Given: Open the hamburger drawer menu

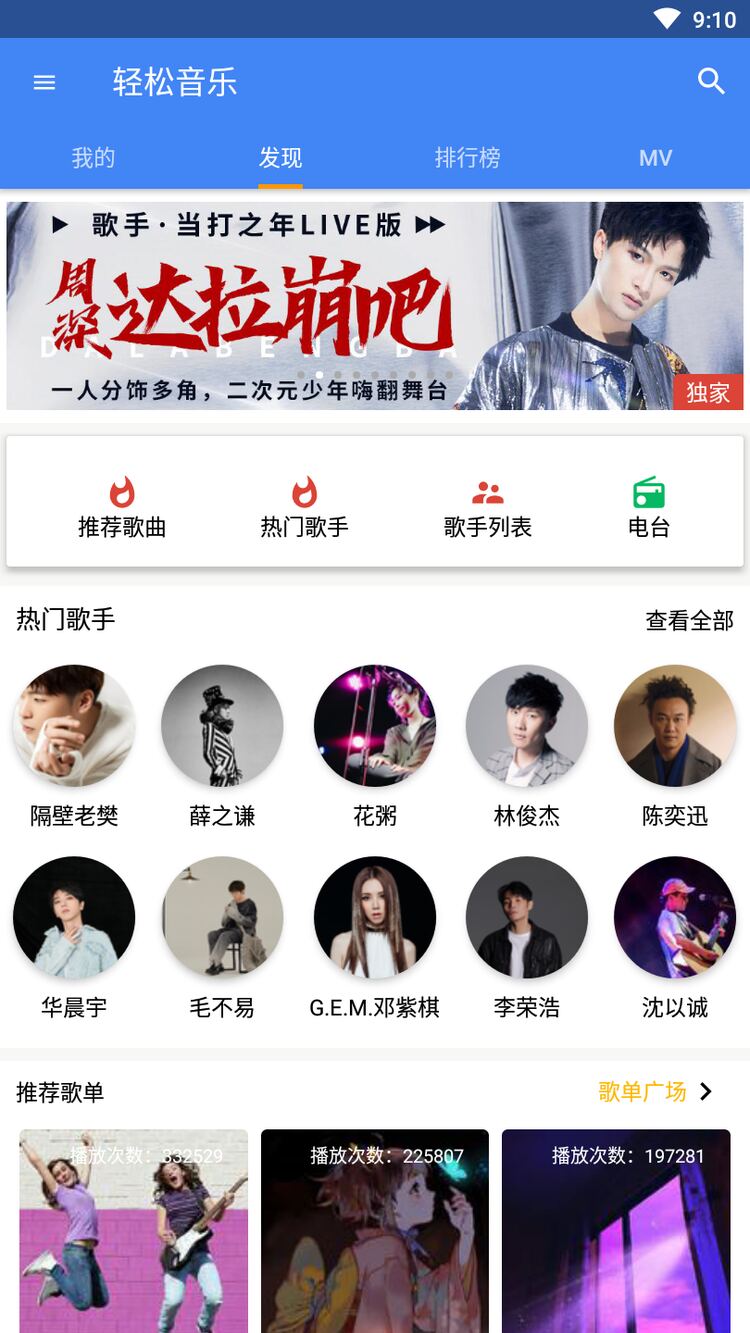Looking at the screenshot, I should (44, 82).
